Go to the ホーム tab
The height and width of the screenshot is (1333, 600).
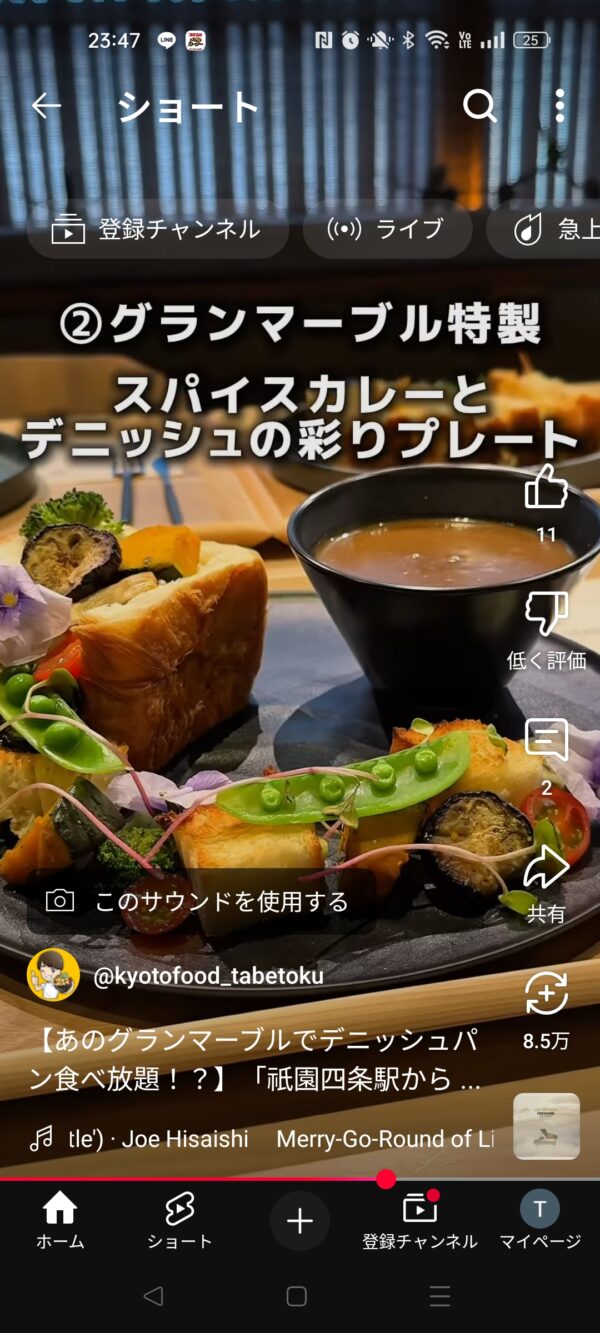[x=60, y=1220]
